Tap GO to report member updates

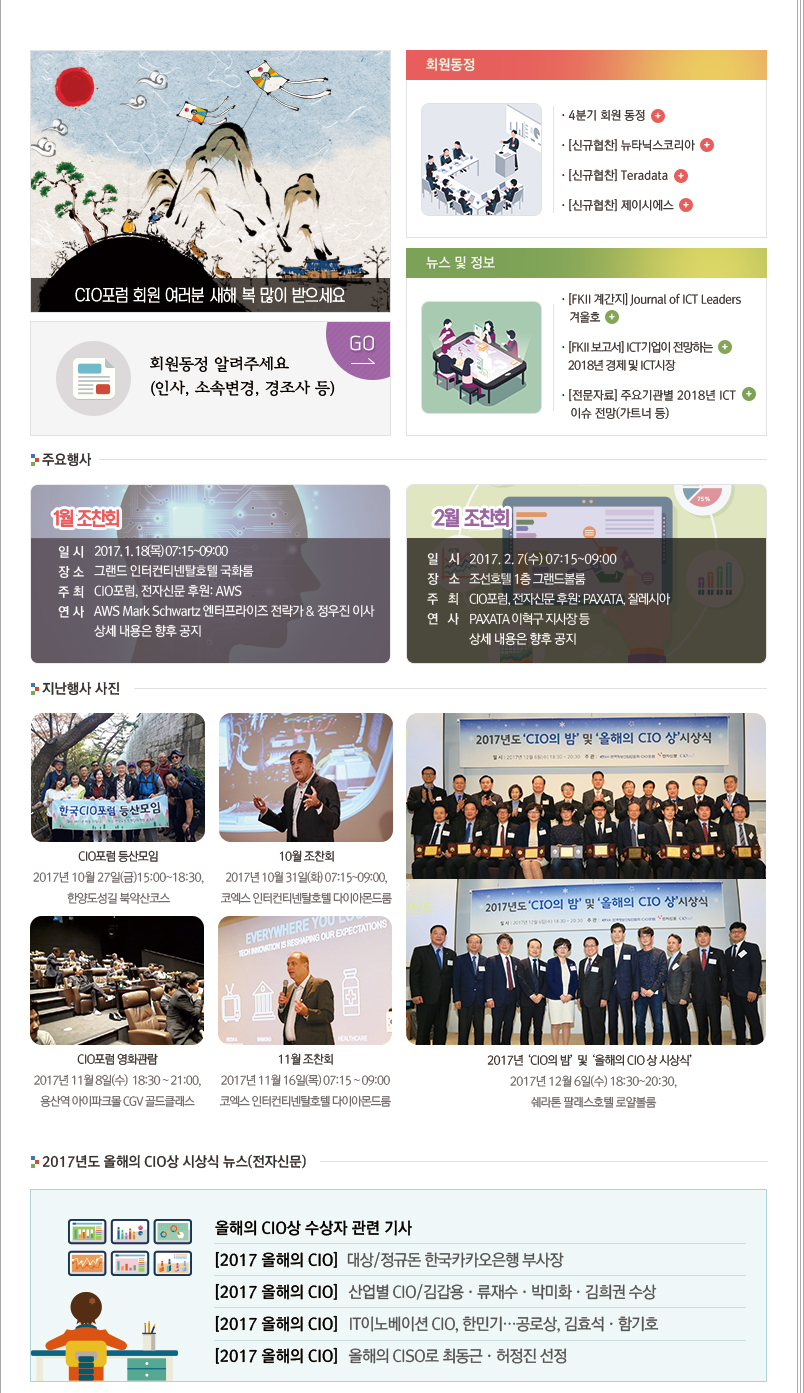362,351
